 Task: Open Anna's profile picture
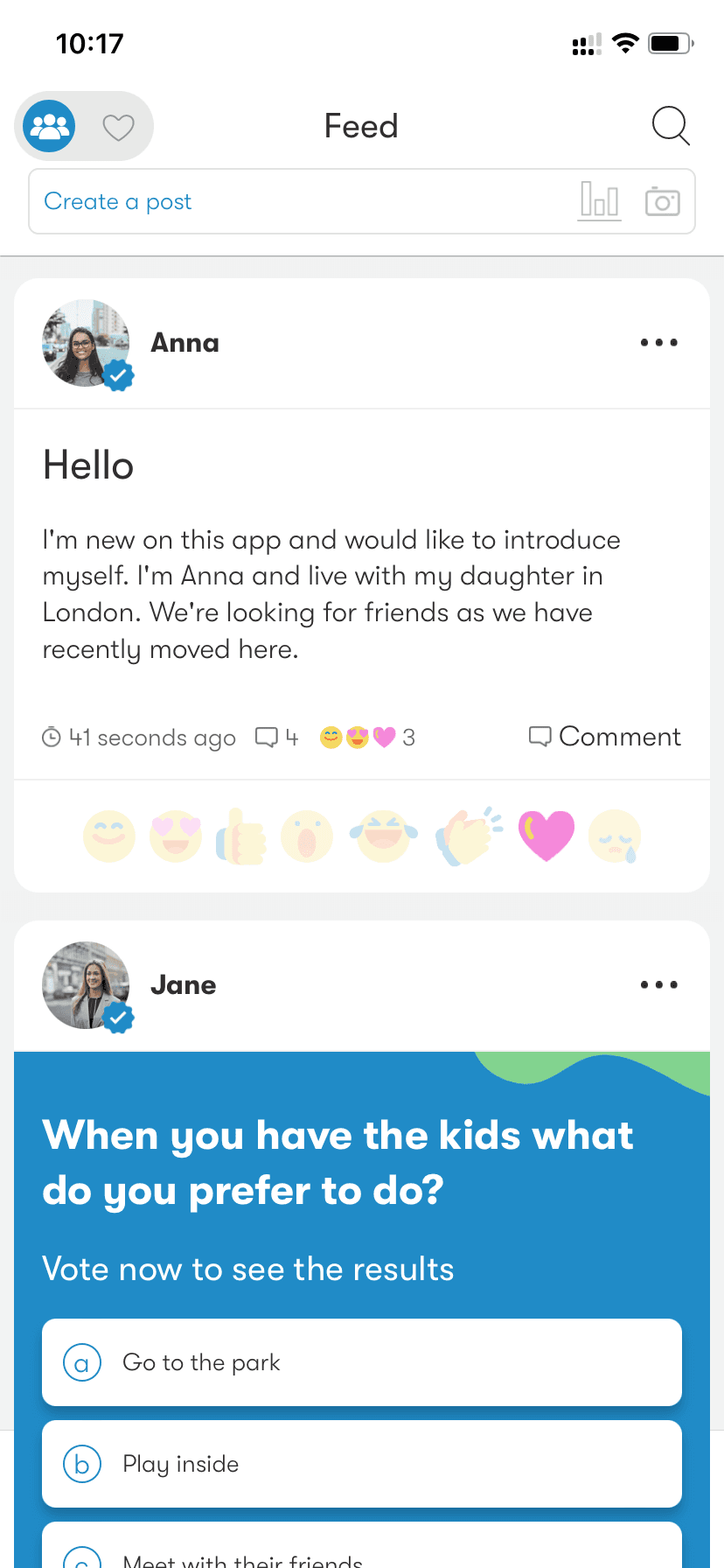[86, 344]
